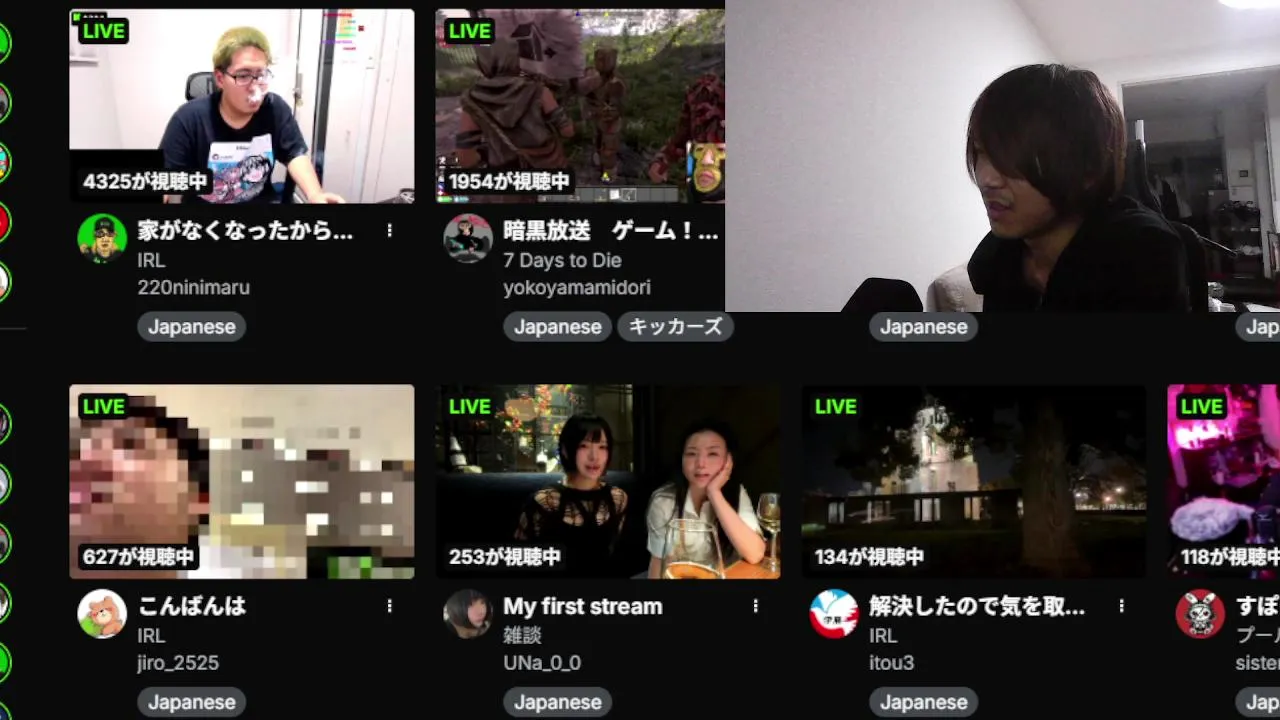Open jiro_2525's こんばんは stream thumbnail
The height and width of the screenshot is (720, 1280).
[x=241, y=481]
